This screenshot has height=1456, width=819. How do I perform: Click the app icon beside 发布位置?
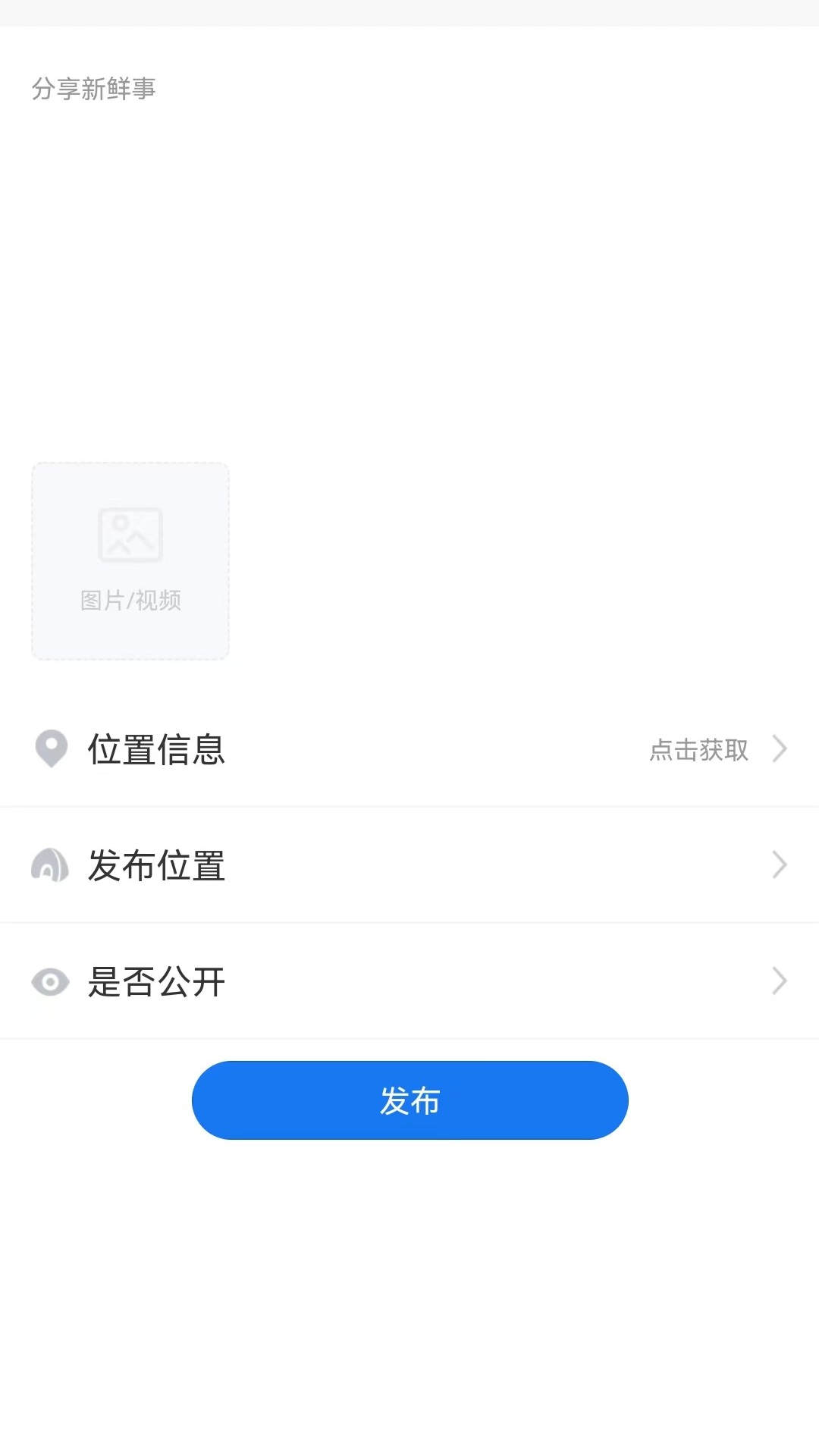pyautogui.click(x=50, y=864)
